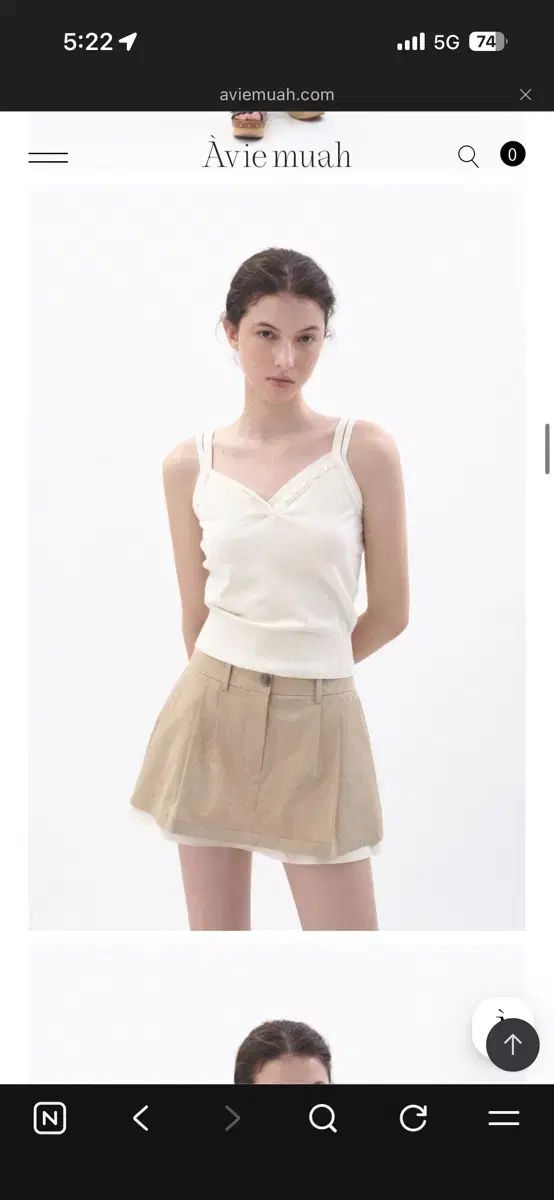The height and width of the screenshot is (1200, 554).
Task: Open the hamburger menu
Action: click(48, 157)
